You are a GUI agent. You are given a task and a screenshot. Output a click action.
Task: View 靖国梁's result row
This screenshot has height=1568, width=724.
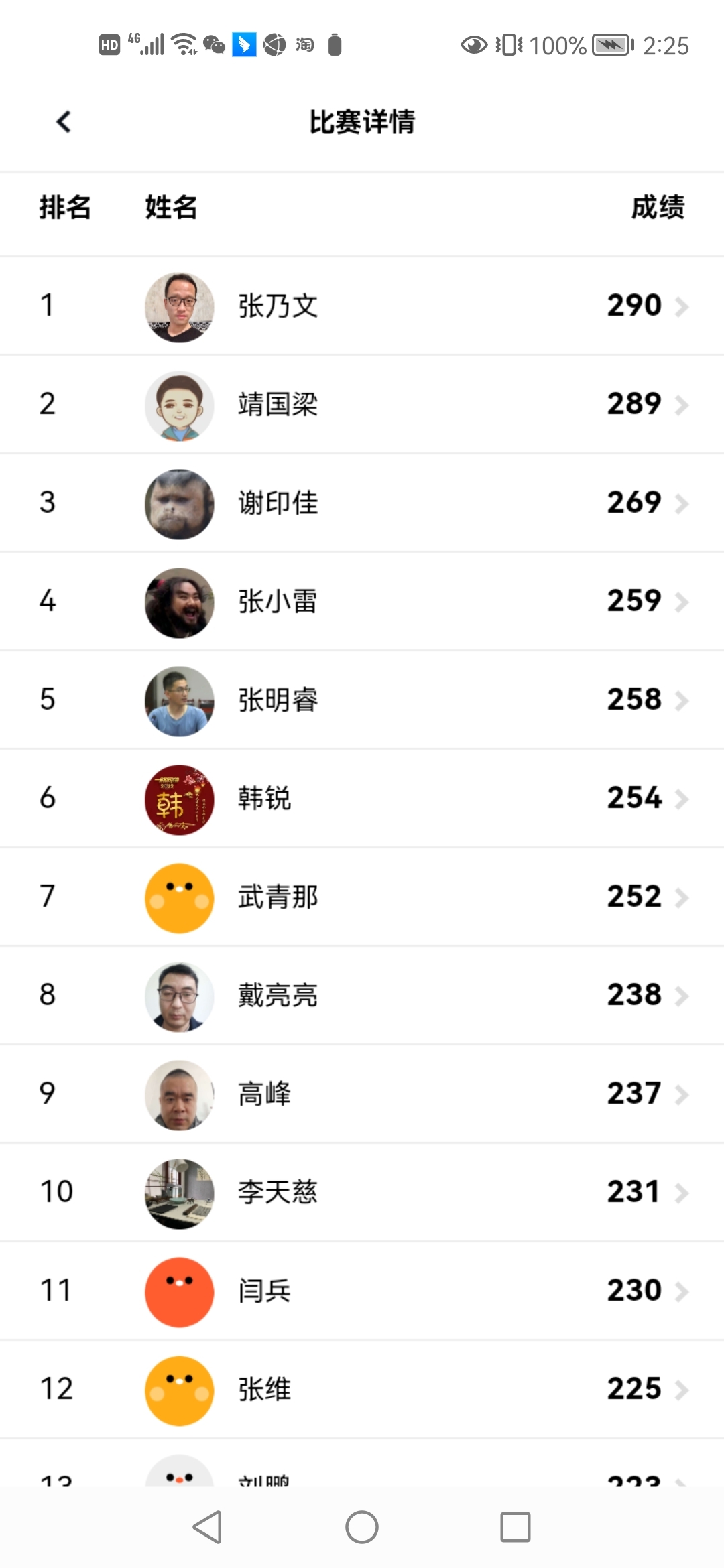362,405
